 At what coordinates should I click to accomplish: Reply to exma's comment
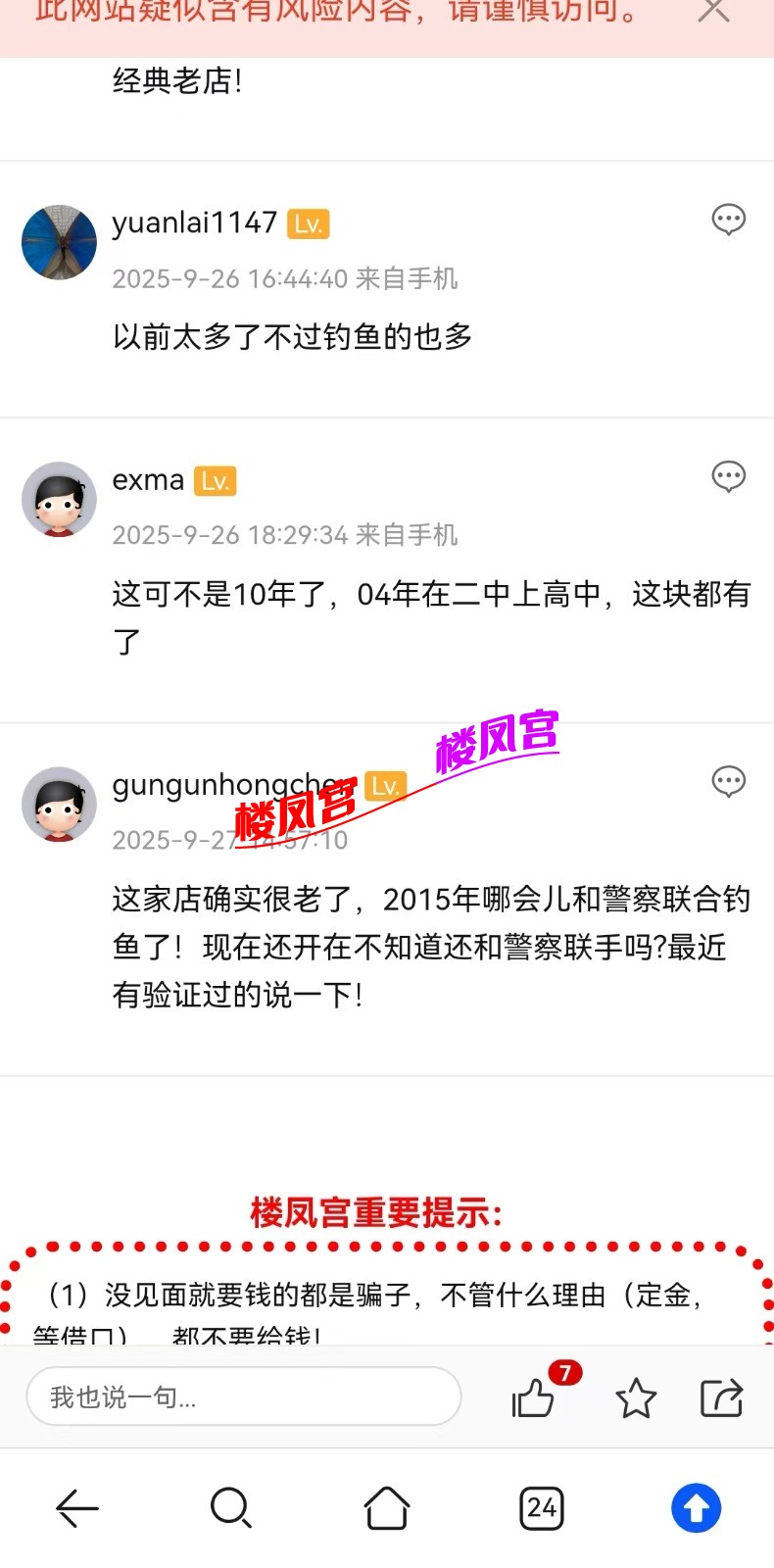click(x=728, y=476)
